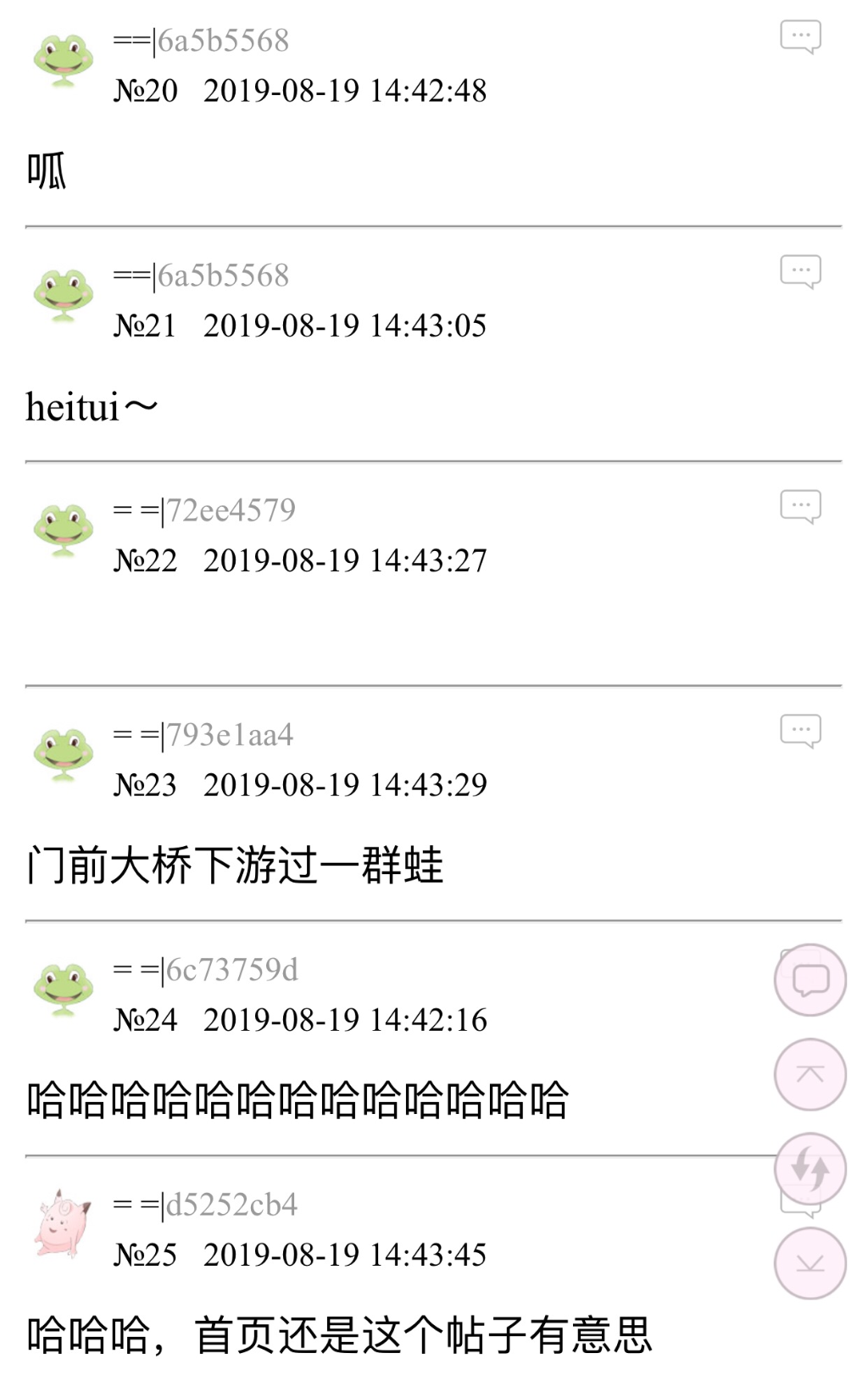
Task: Reply to post №21 saying heitui
Action: tap(800, 271)
